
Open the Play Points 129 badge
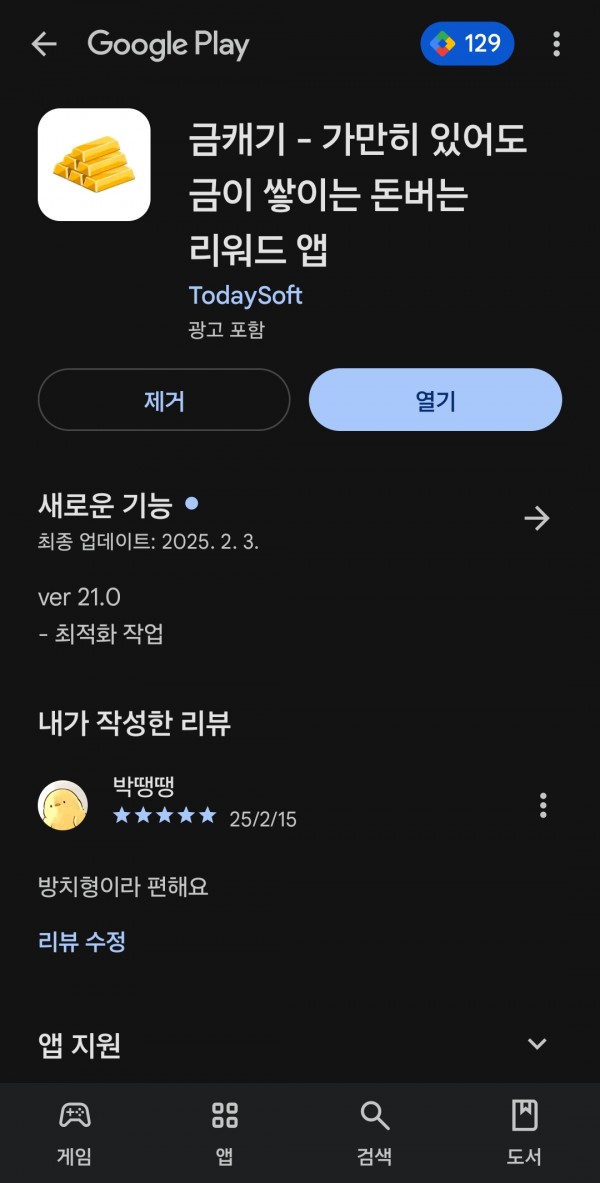click(x=467, y=44)
